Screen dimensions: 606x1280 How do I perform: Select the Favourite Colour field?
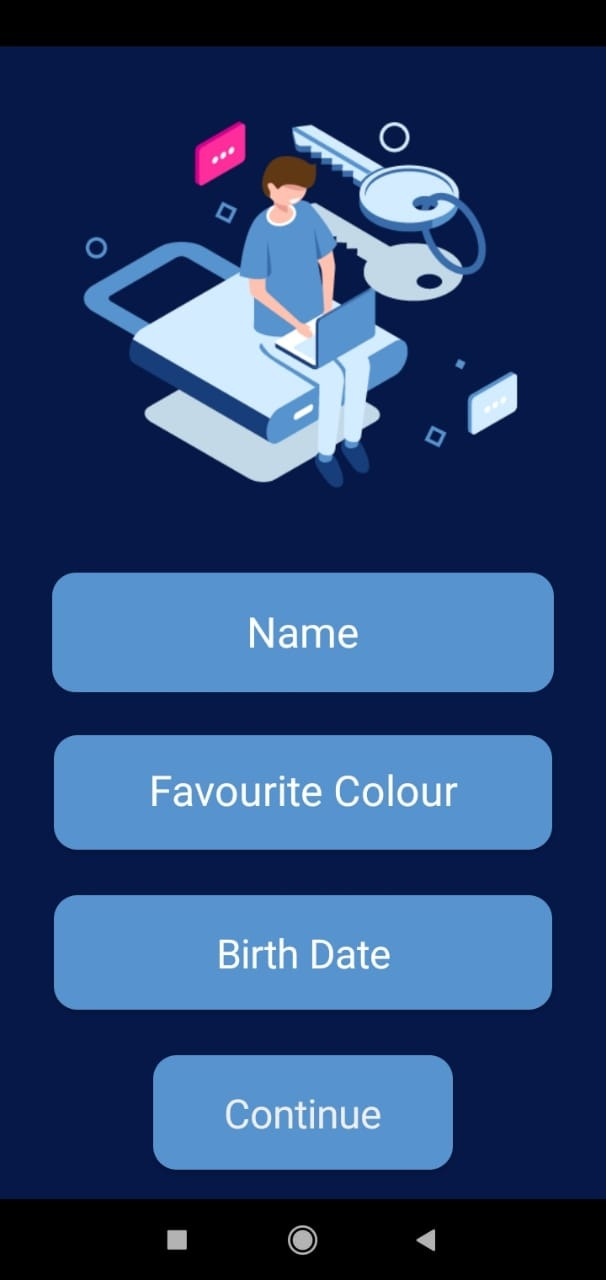click(x=302, y=792)
